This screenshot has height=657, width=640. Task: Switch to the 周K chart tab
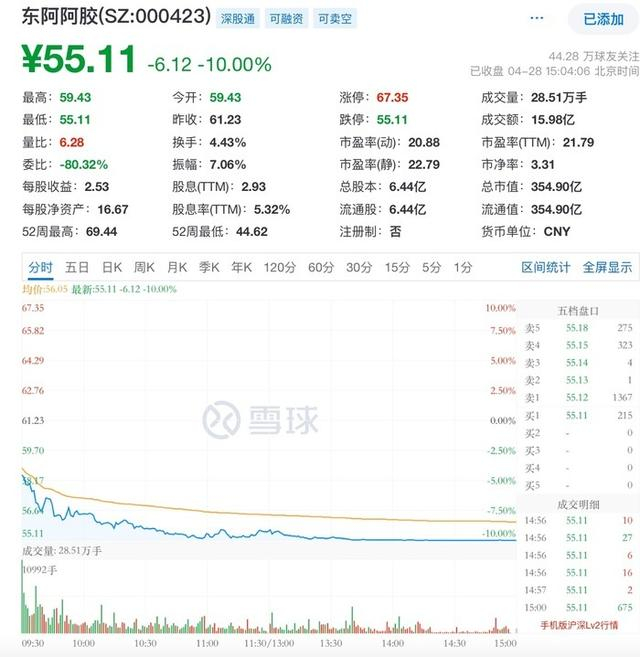145,267
